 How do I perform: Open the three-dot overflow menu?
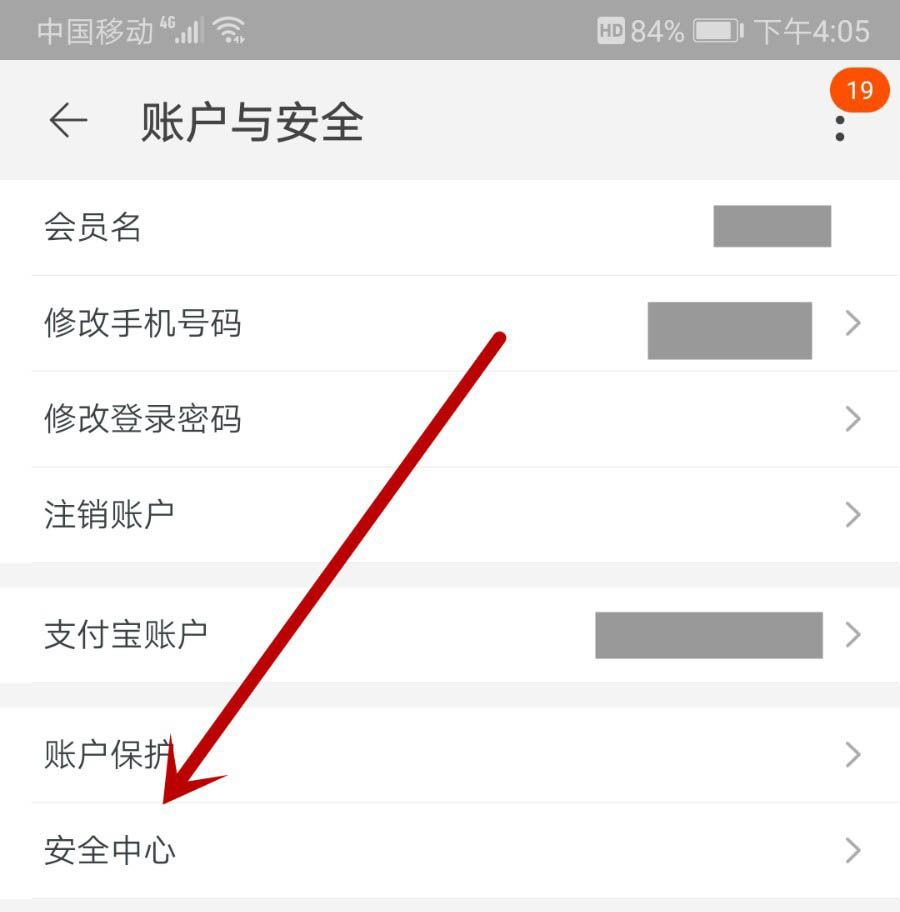pyautogui.click(x=839, y=127)
